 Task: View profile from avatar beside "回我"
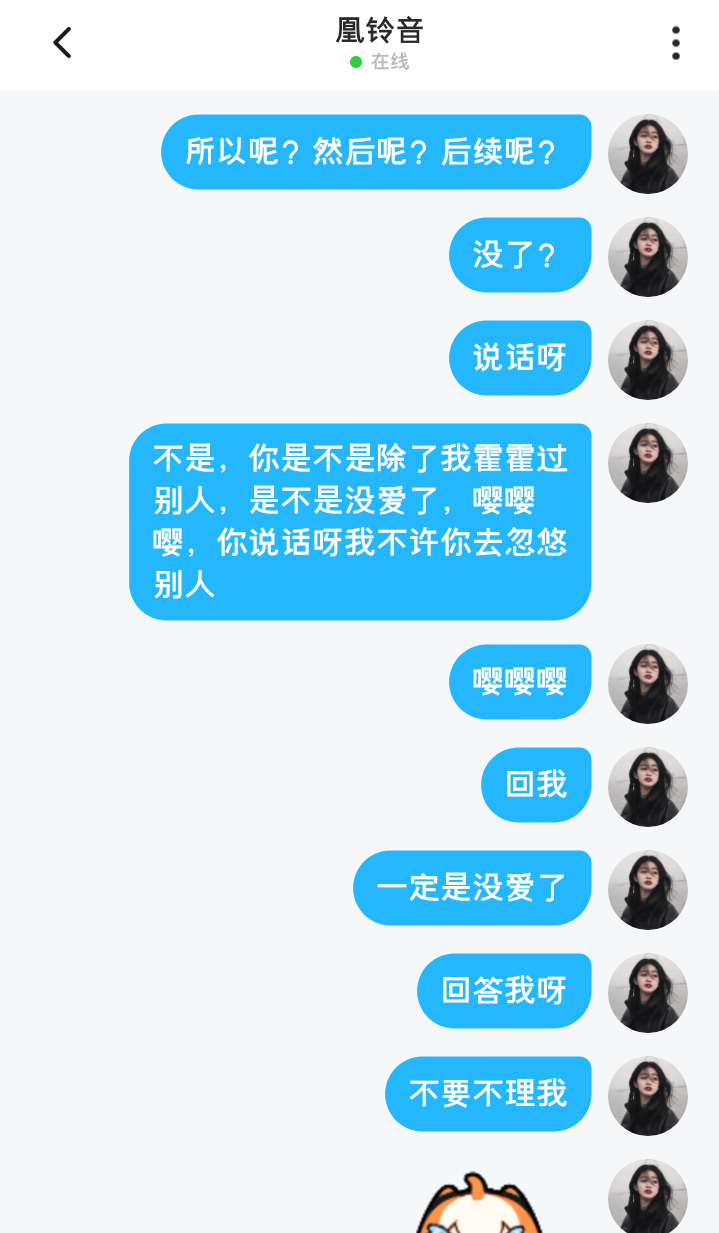tap(648, 787)
